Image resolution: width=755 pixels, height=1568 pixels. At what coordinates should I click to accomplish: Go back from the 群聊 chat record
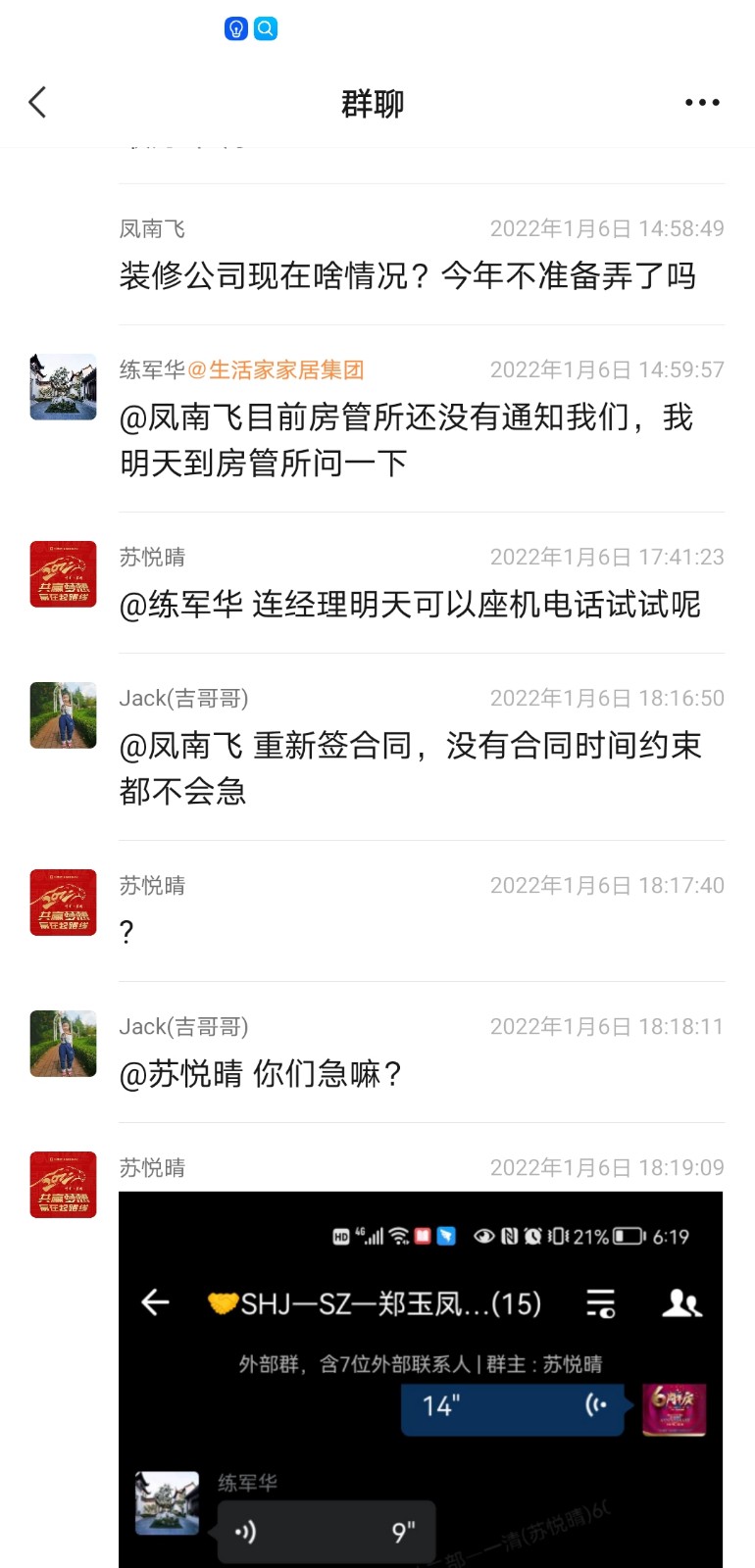[x=37, y=103]
